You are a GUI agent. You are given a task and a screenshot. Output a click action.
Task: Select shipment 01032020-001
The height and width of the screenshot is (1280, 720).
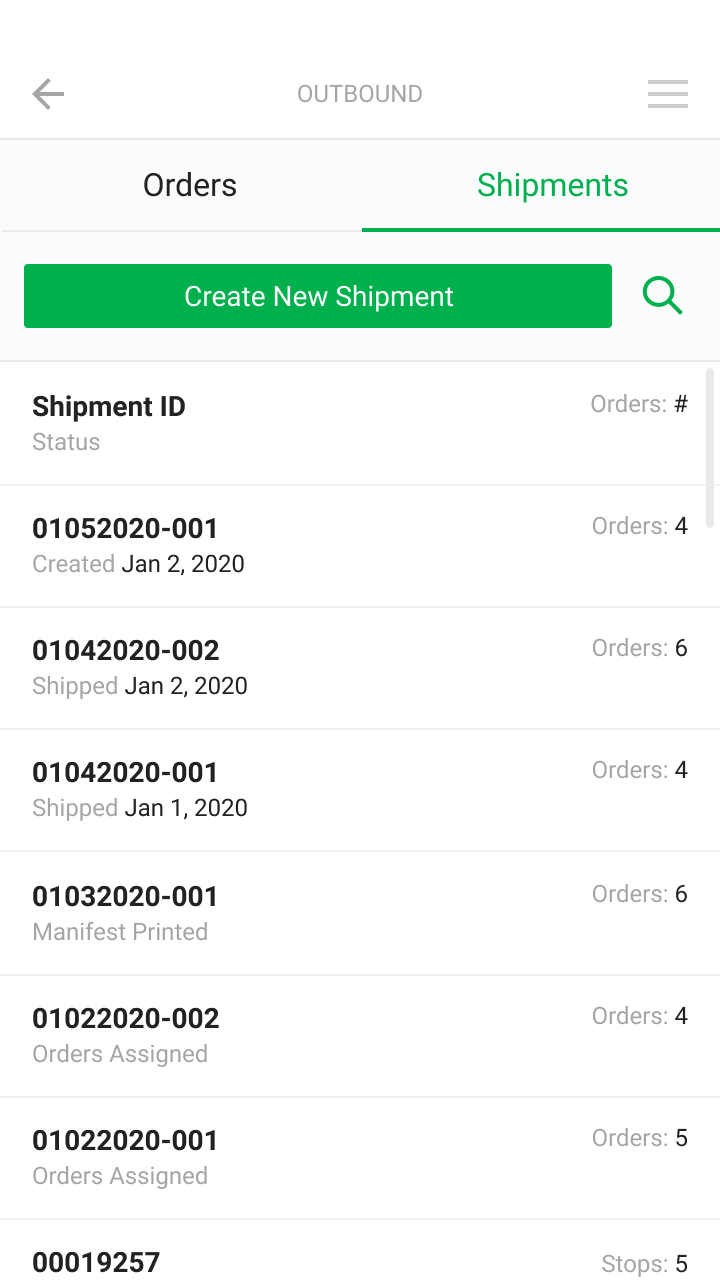360,913
